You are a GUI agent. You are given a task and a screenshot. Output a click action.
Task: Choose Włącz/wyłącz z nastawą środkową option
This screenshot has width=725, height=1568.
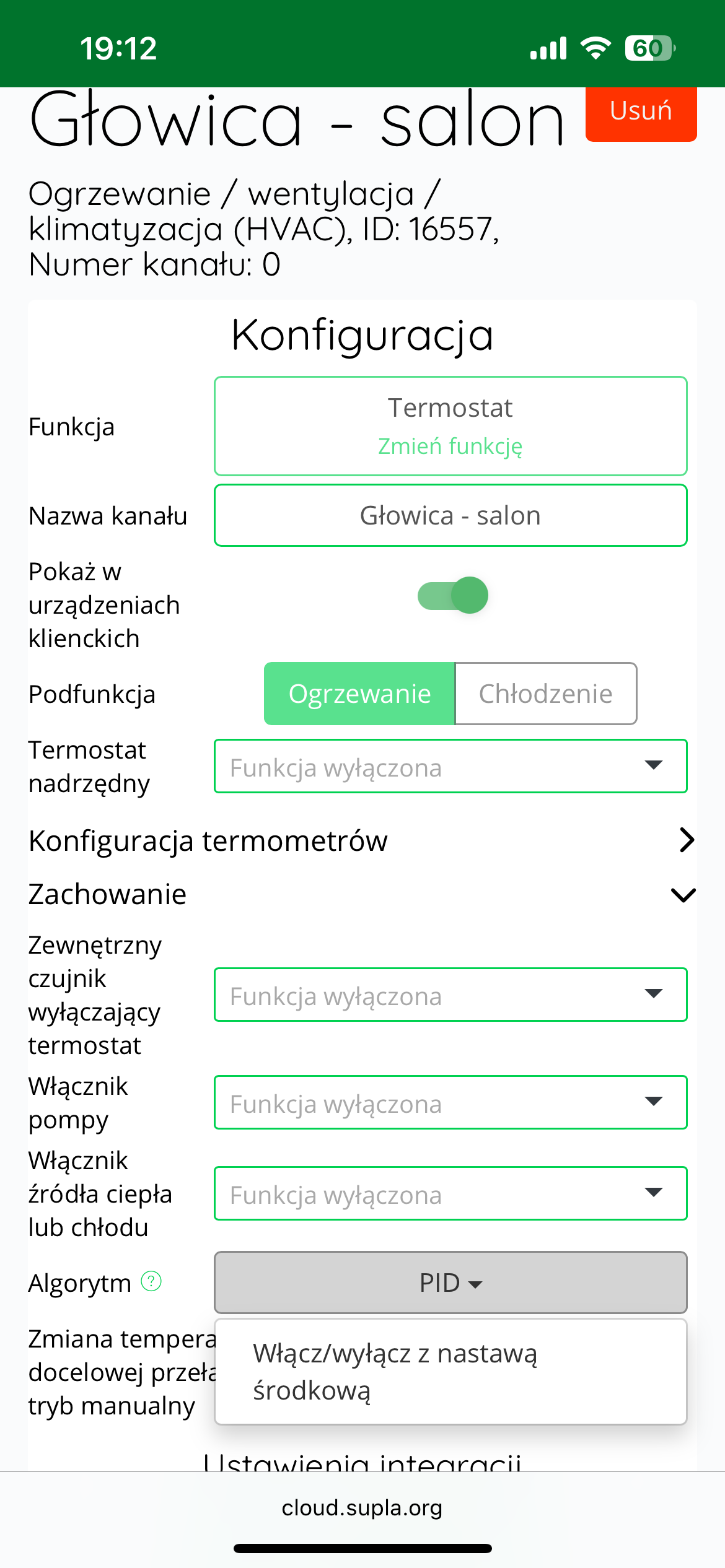(450, 1372)
